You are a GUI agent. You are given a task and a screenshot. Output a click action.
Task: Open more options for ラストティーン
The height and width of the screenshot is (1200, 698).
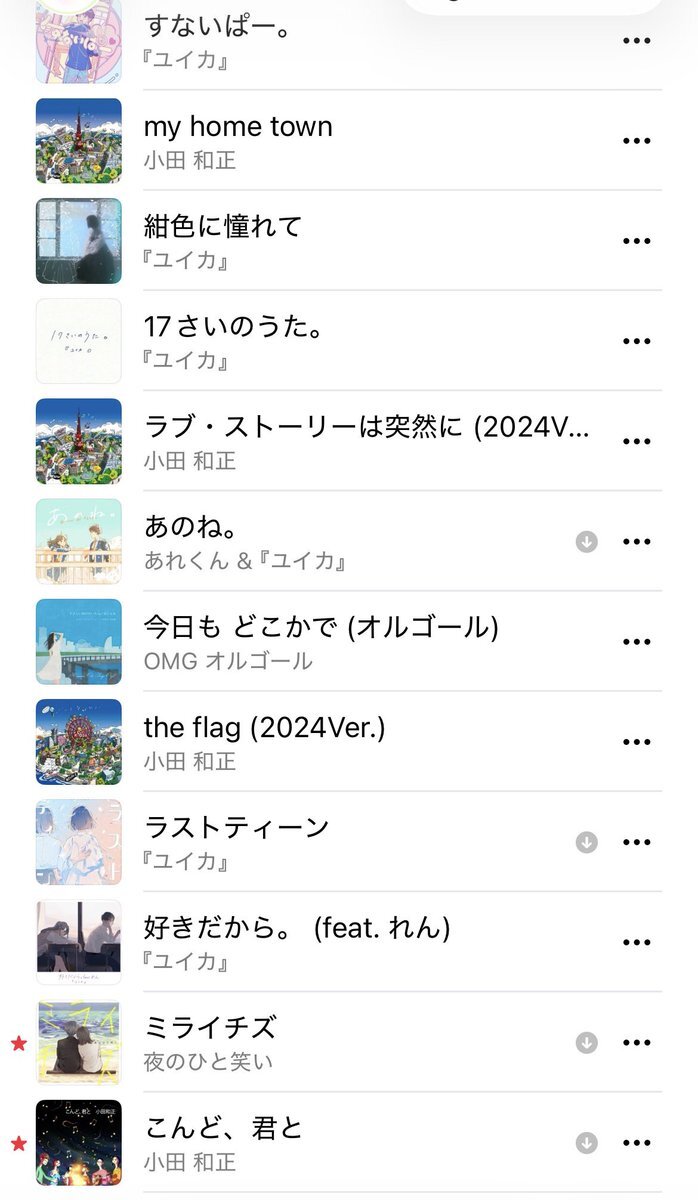tap(637, 842)
